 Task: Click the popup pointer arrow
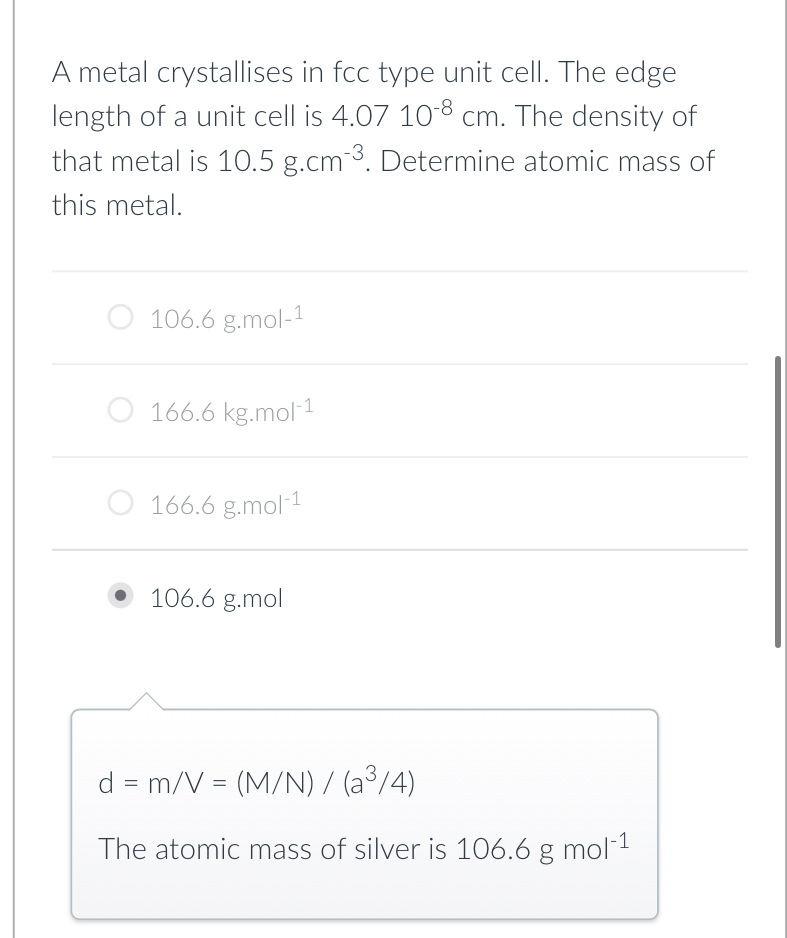click(148, 698)
